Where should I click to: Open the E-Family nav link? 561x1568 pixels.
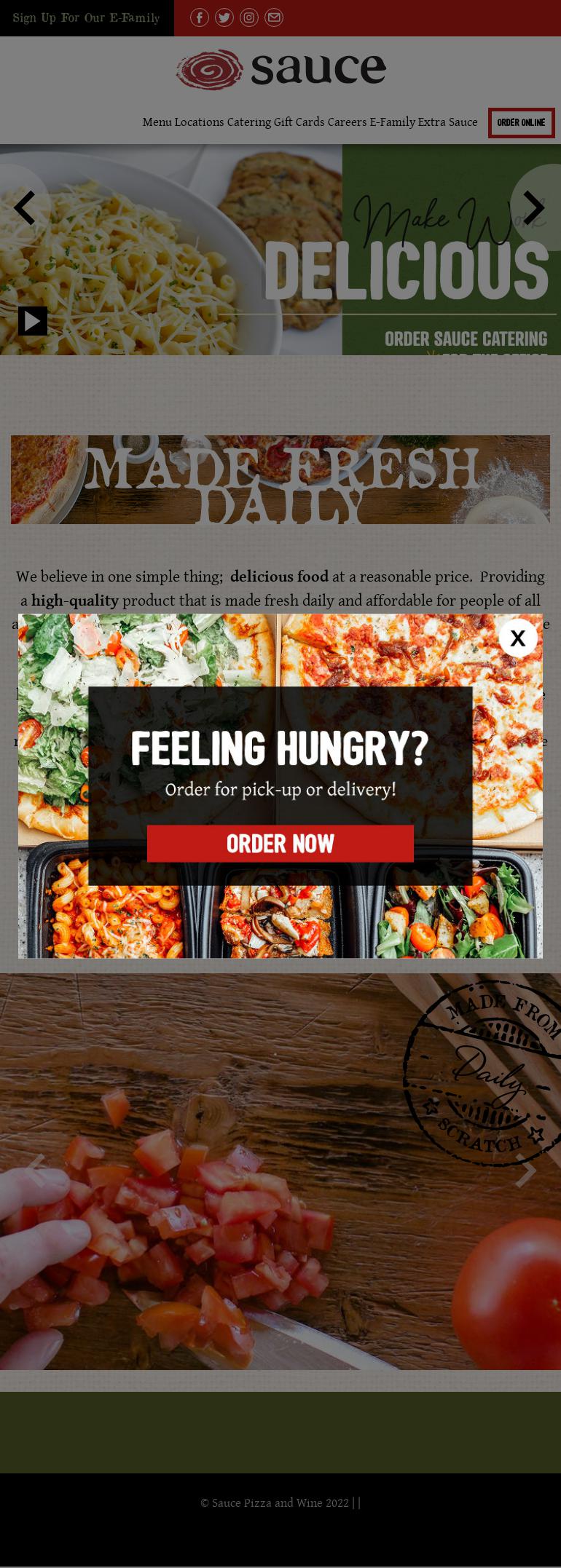pyautogui.click(x=392, y=122)
